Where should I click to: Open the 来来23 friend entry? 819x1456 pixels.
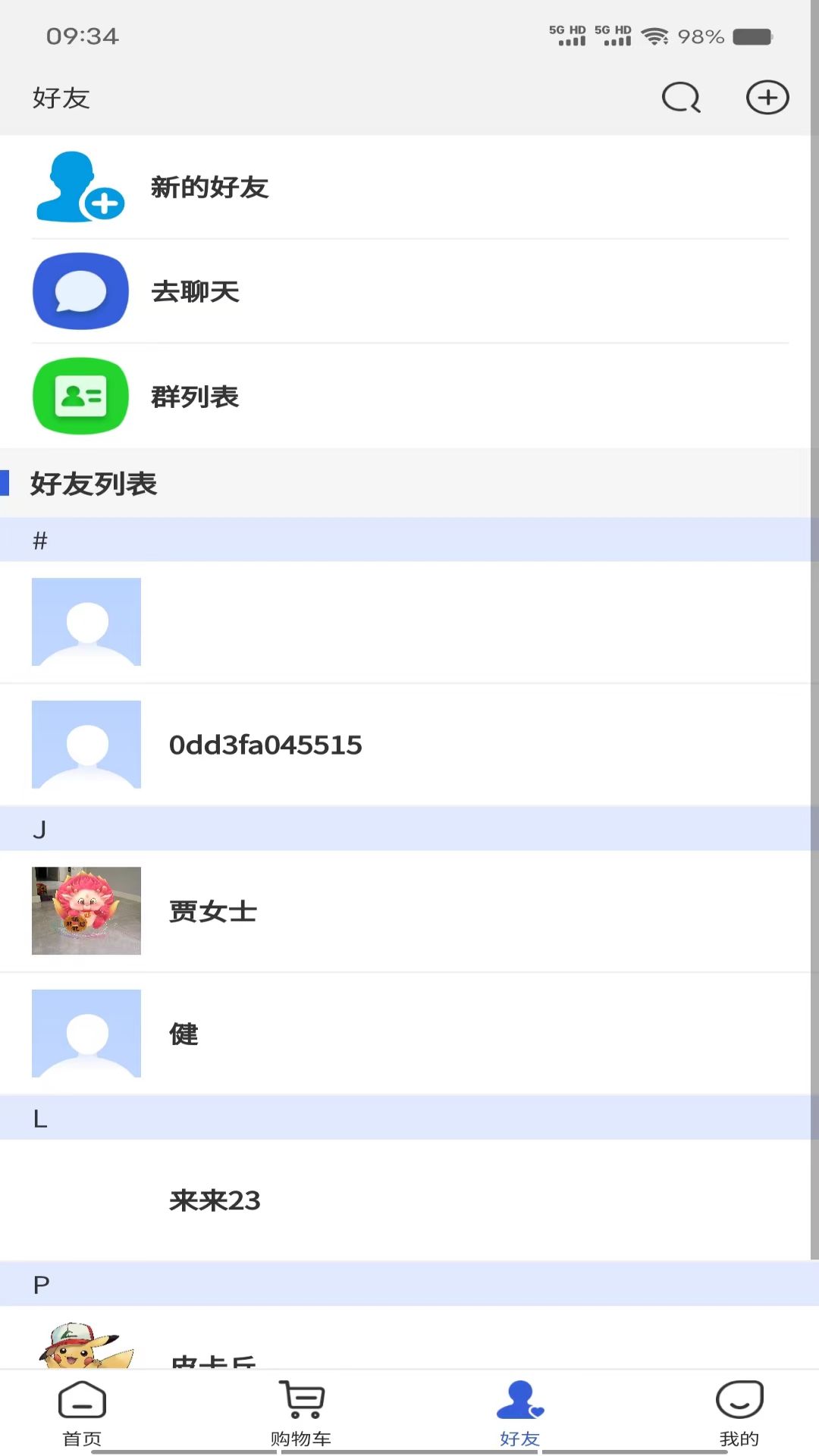tap(215, 1200)
